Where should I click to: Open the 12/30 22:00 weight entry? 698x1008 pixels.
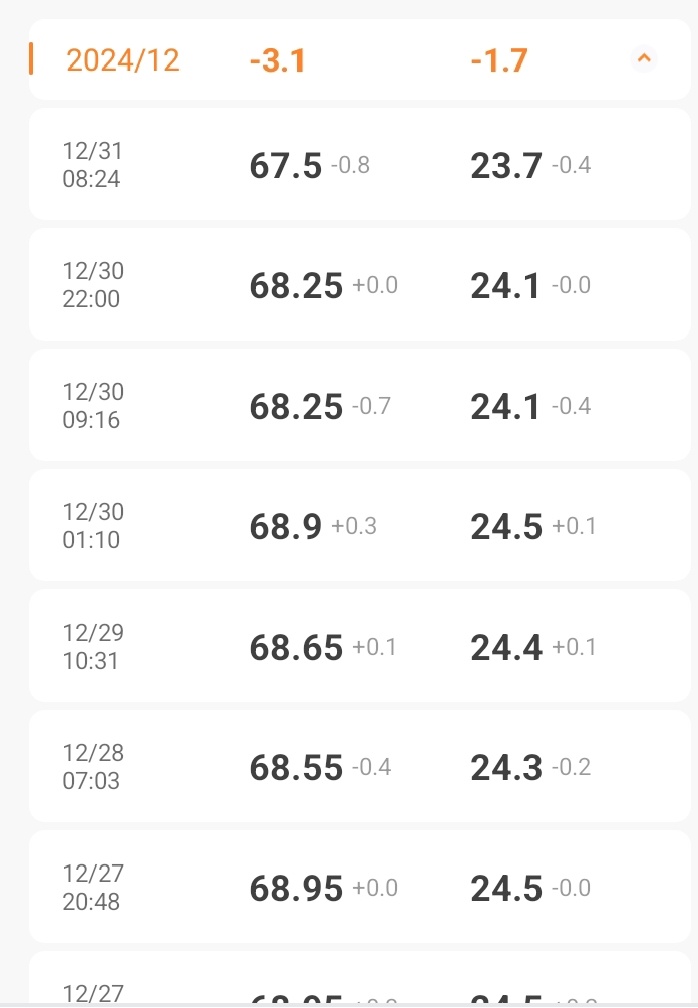(360, 285)
